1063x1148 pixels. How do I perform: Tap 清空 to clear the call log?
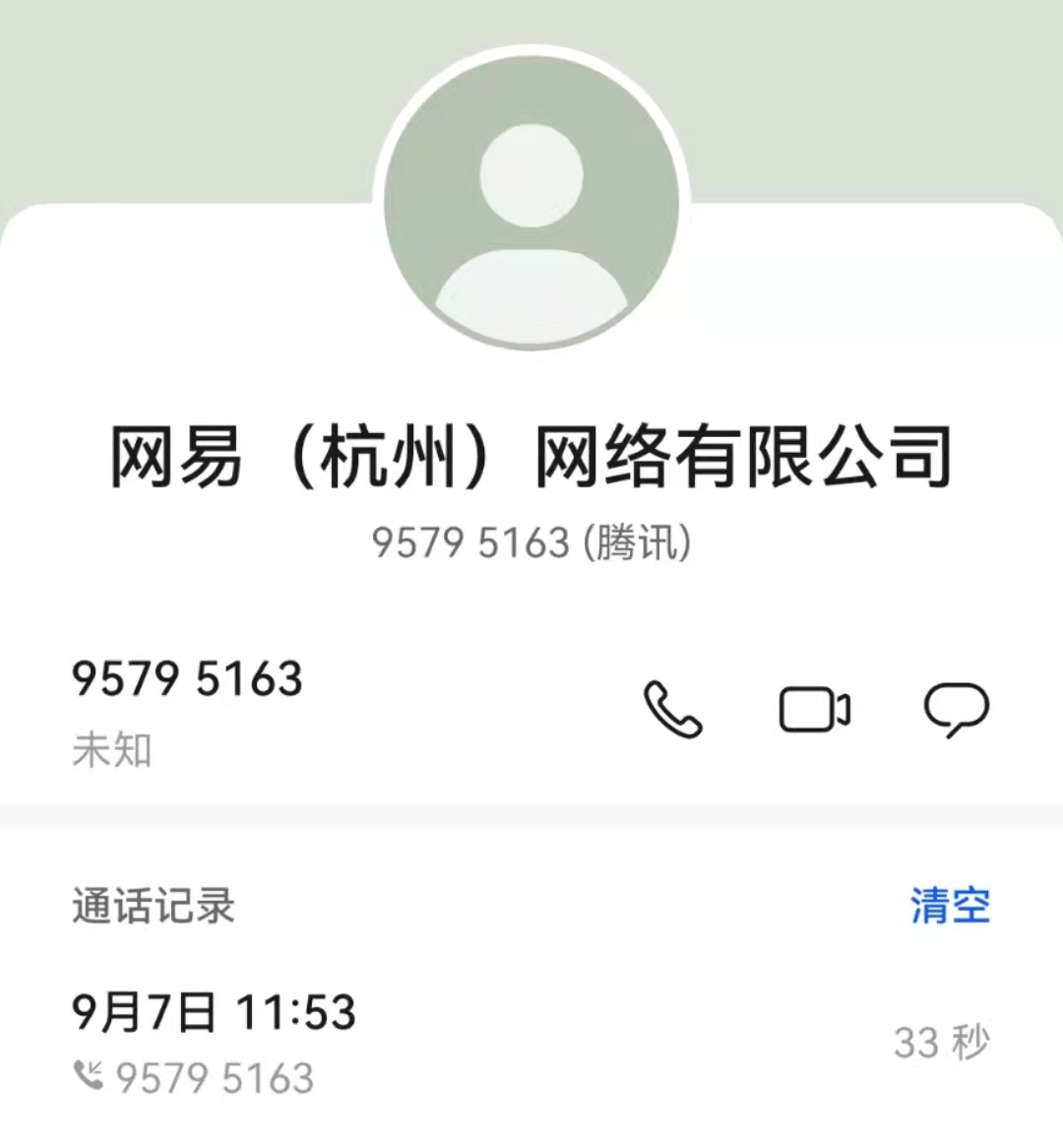pyautogui.click(x=949, y=906)
